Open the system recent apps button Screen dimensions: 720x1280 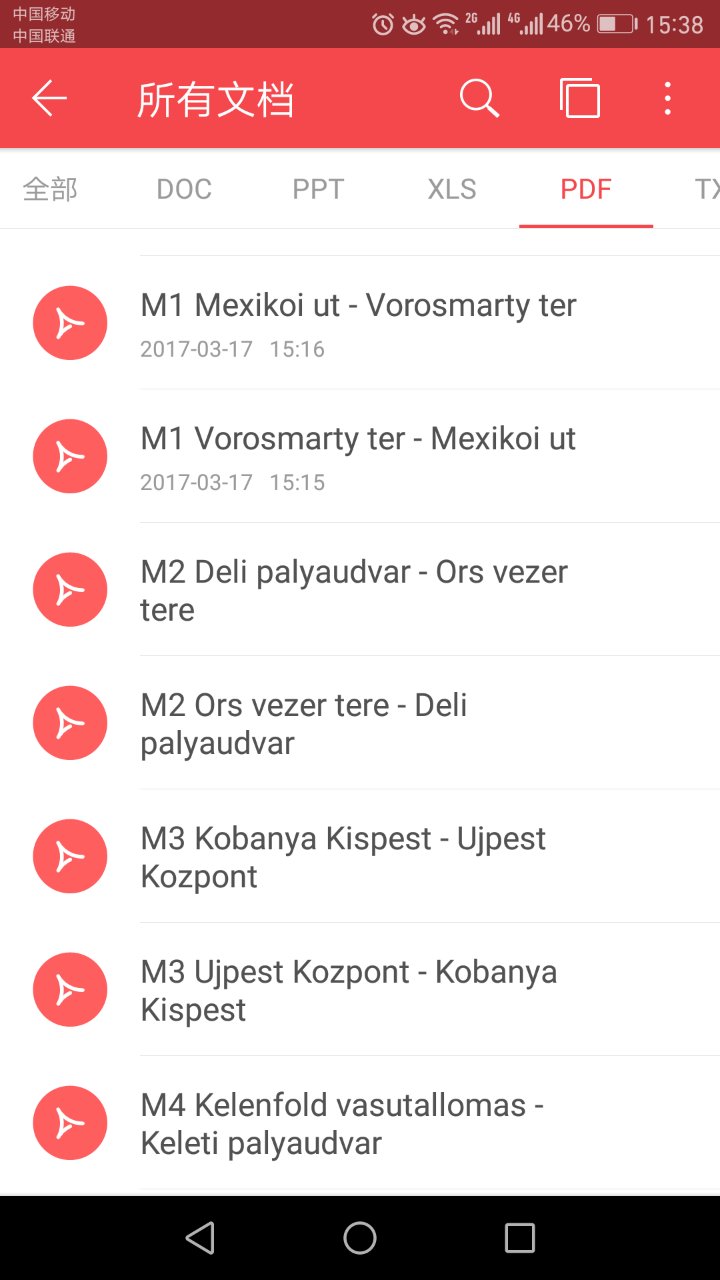point(520,1238)
